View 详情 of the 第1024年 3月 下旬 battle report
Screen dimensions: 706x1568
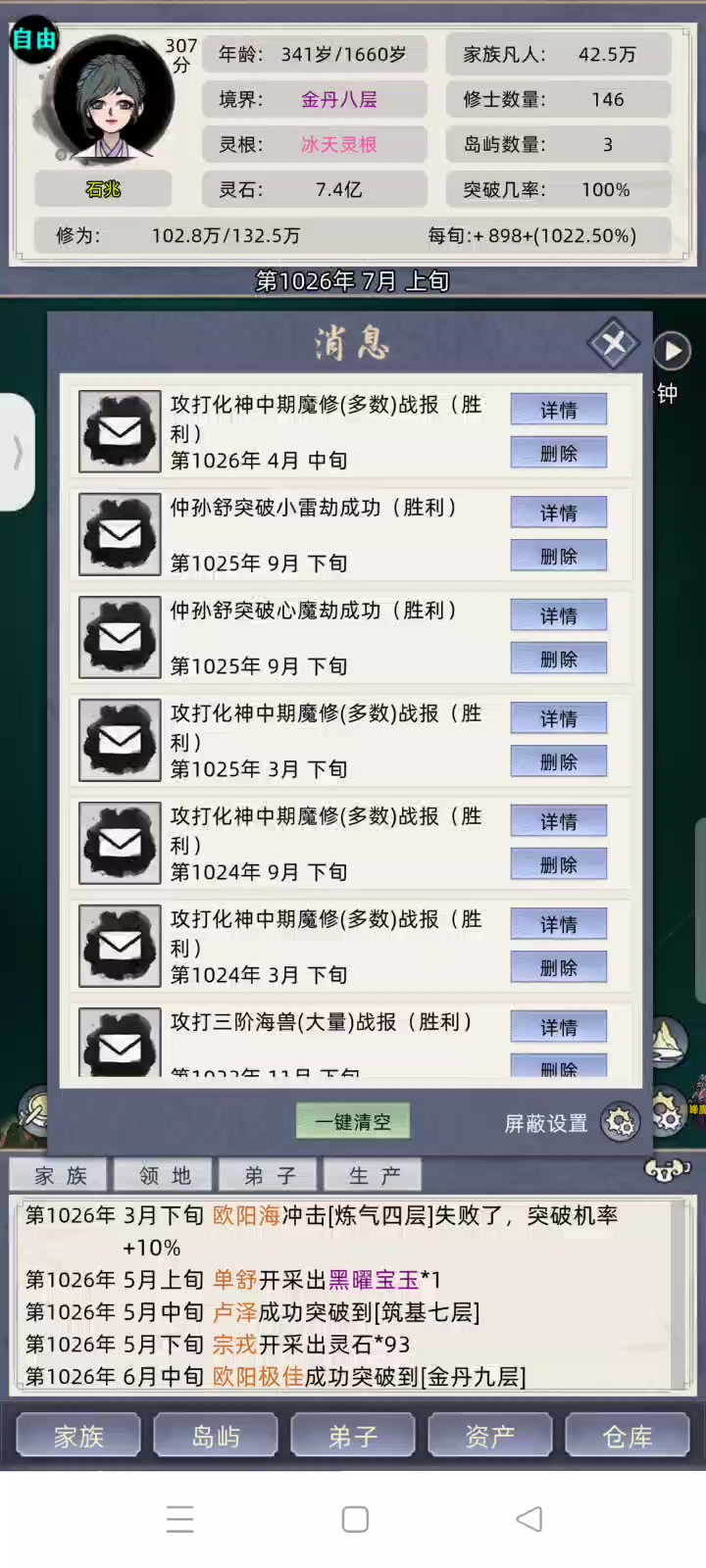click(559, 924)
